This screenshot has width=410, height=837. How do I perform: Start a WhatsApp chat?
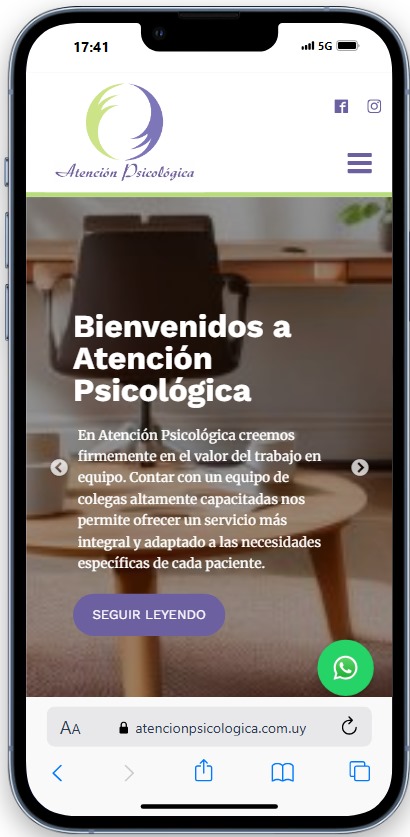[345, 668]
